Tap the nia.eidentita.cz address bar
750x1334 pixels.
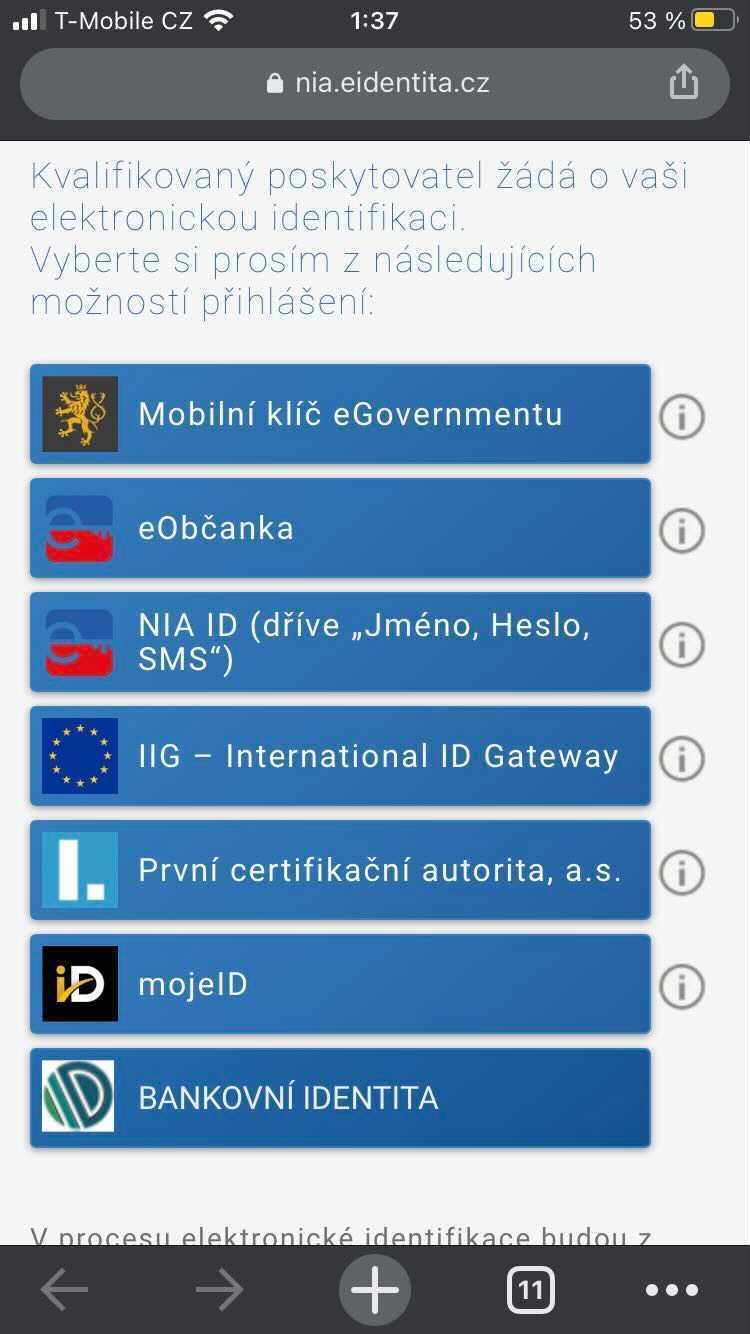pyautogui.click(x=375, y=84)
